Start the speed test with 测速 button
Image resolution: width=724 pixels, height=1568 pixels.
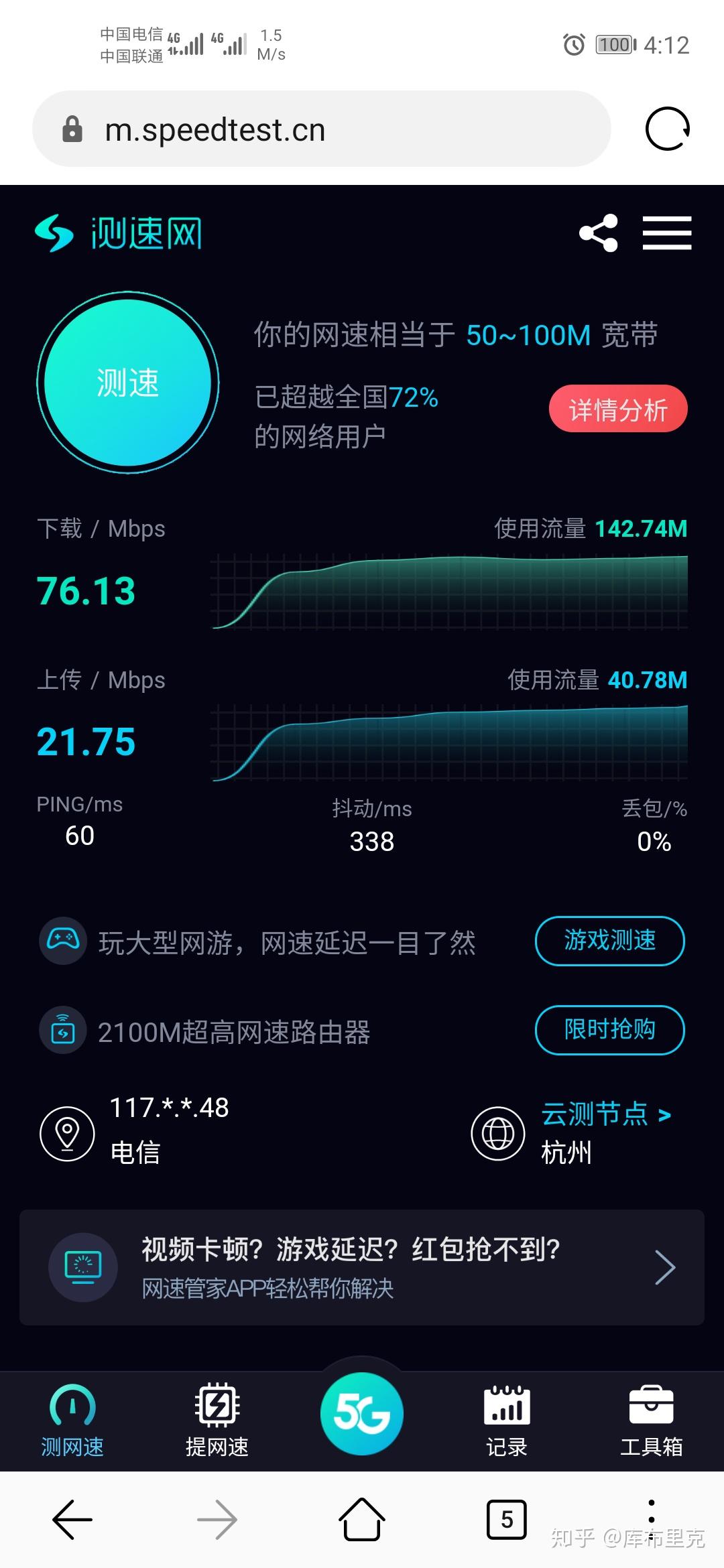click(x=127, y=383)
